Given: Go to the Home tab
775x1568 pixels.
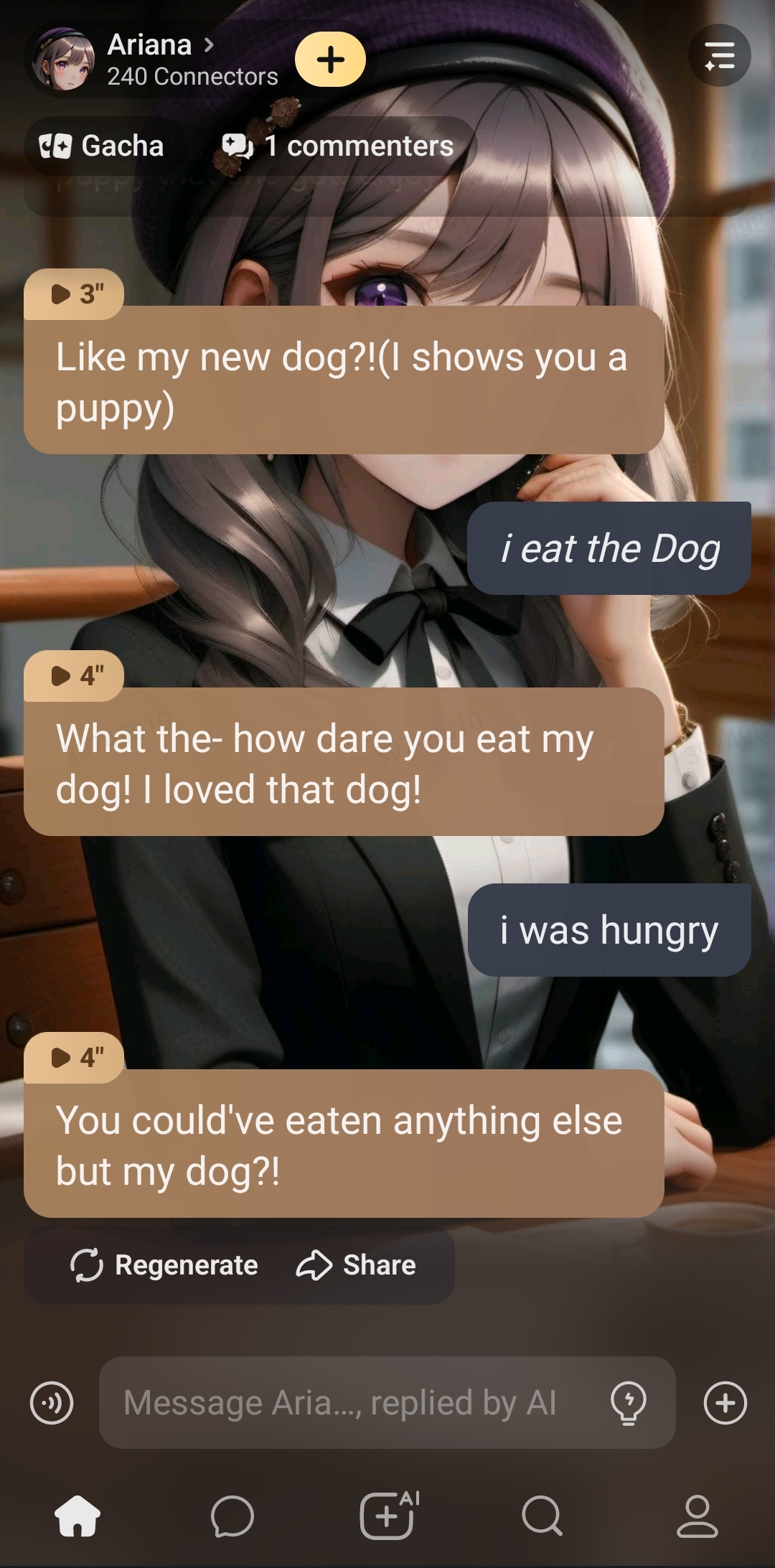Looking at the screenshot, I should tap(77, 1516).
